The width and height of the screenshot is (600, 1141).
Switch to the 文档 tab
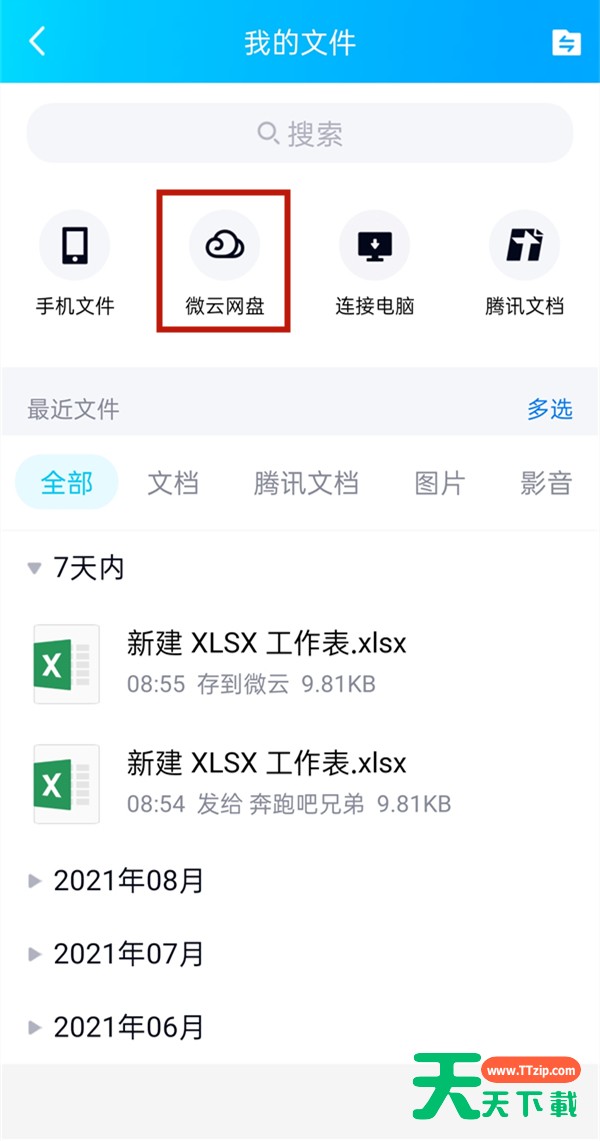click(x=173, y=483)
